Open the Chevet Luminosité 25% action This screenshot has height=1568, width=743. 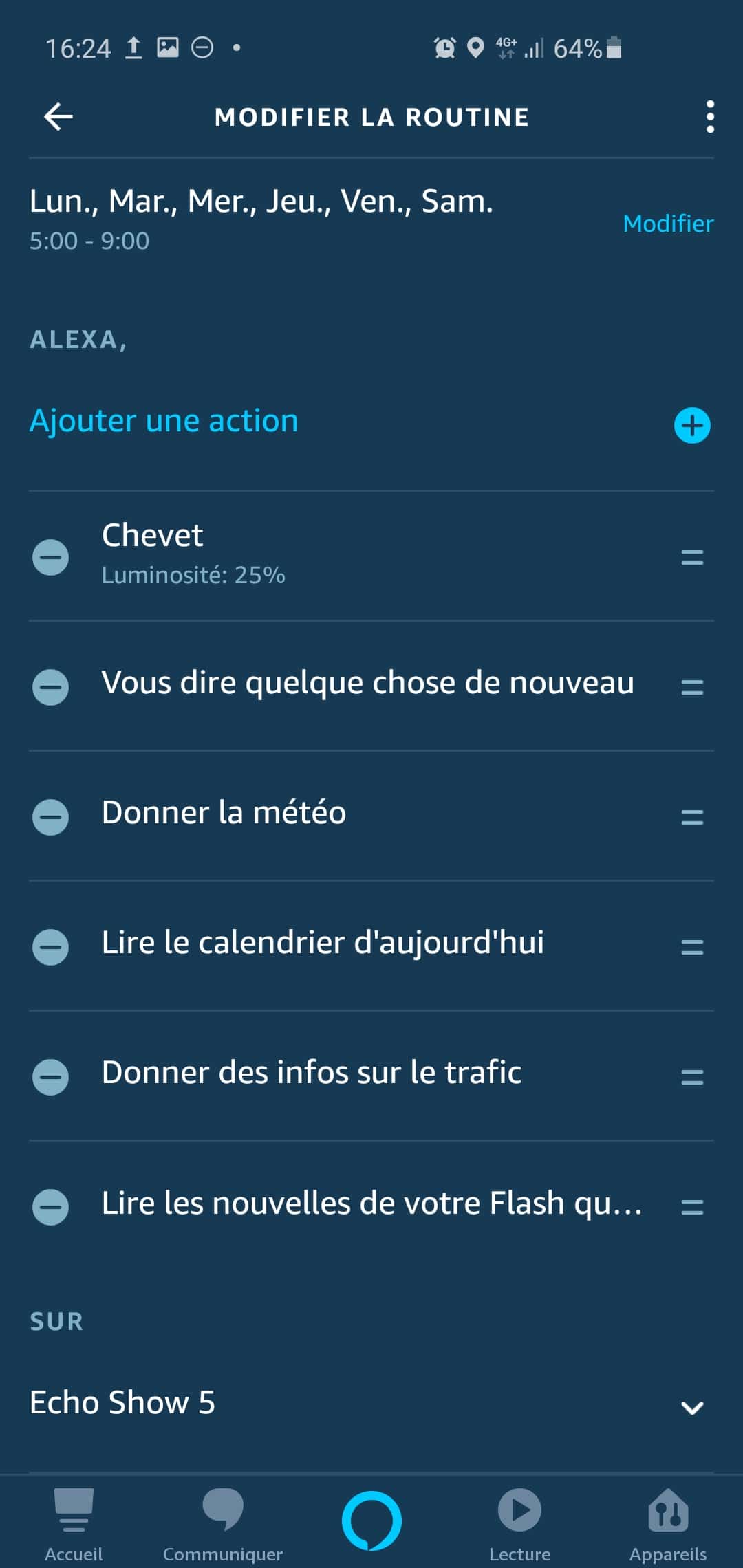pyautogui.click(x=371, y=555)
